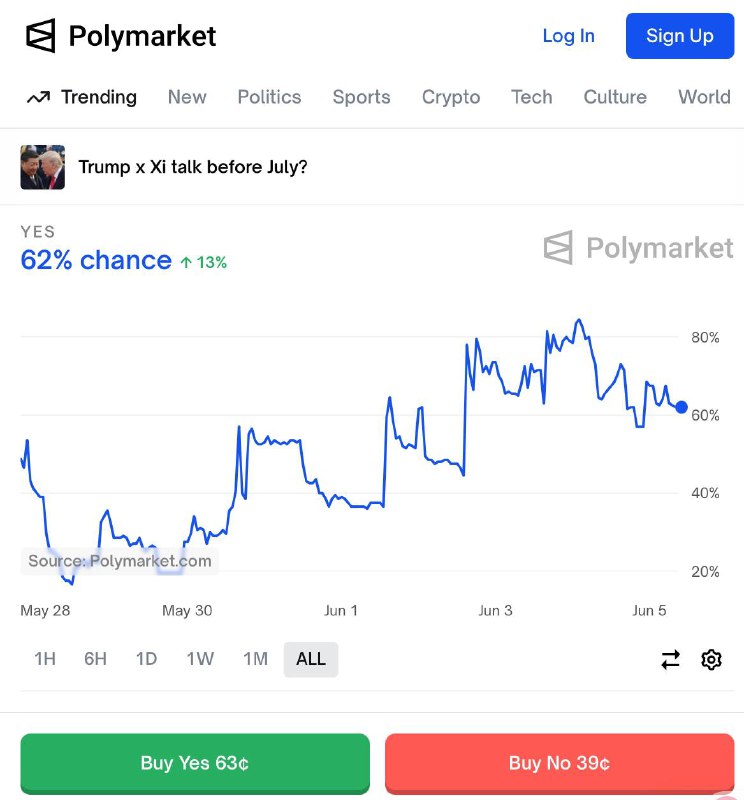Open chart settings gear

click(711, 659)
